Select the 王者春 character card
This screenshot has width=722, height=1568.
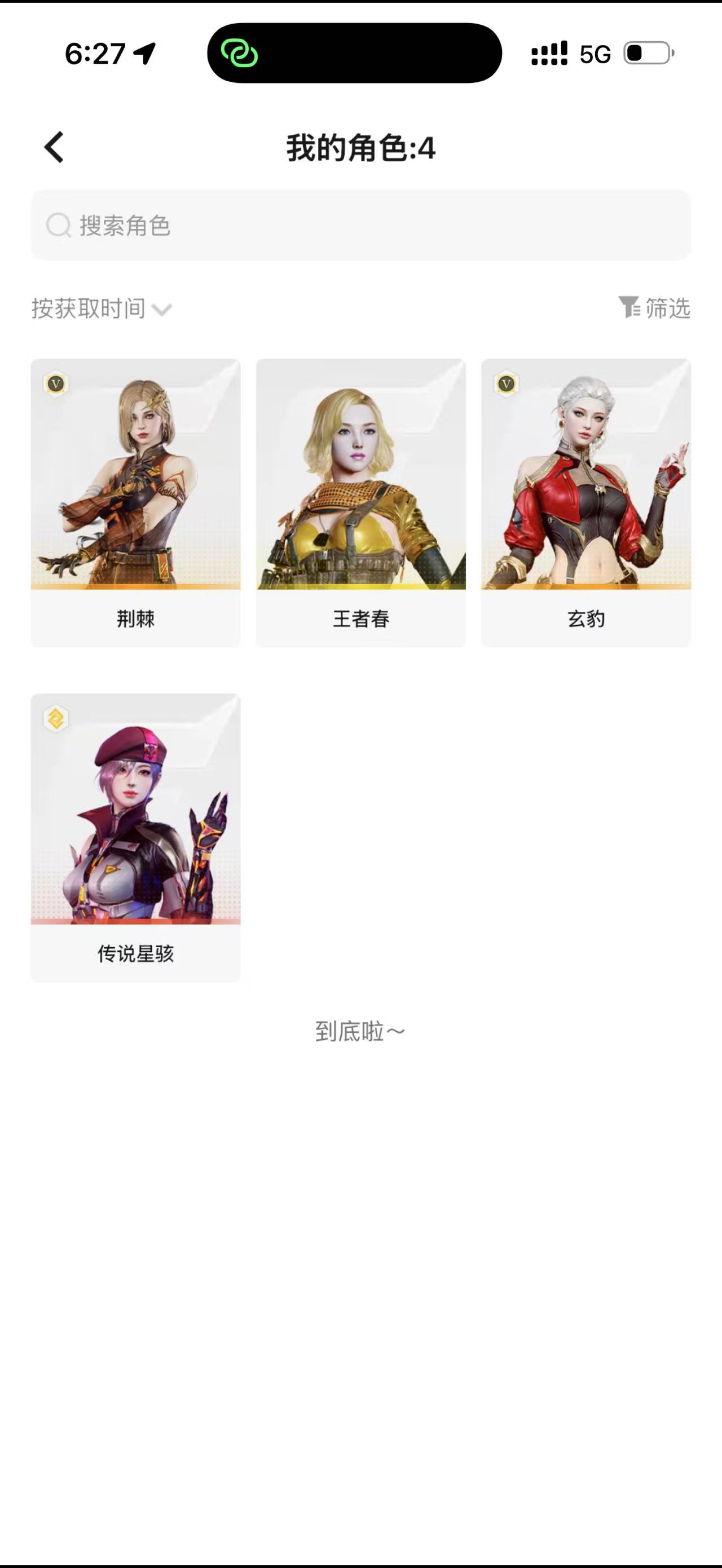click(x=360, y=502)
